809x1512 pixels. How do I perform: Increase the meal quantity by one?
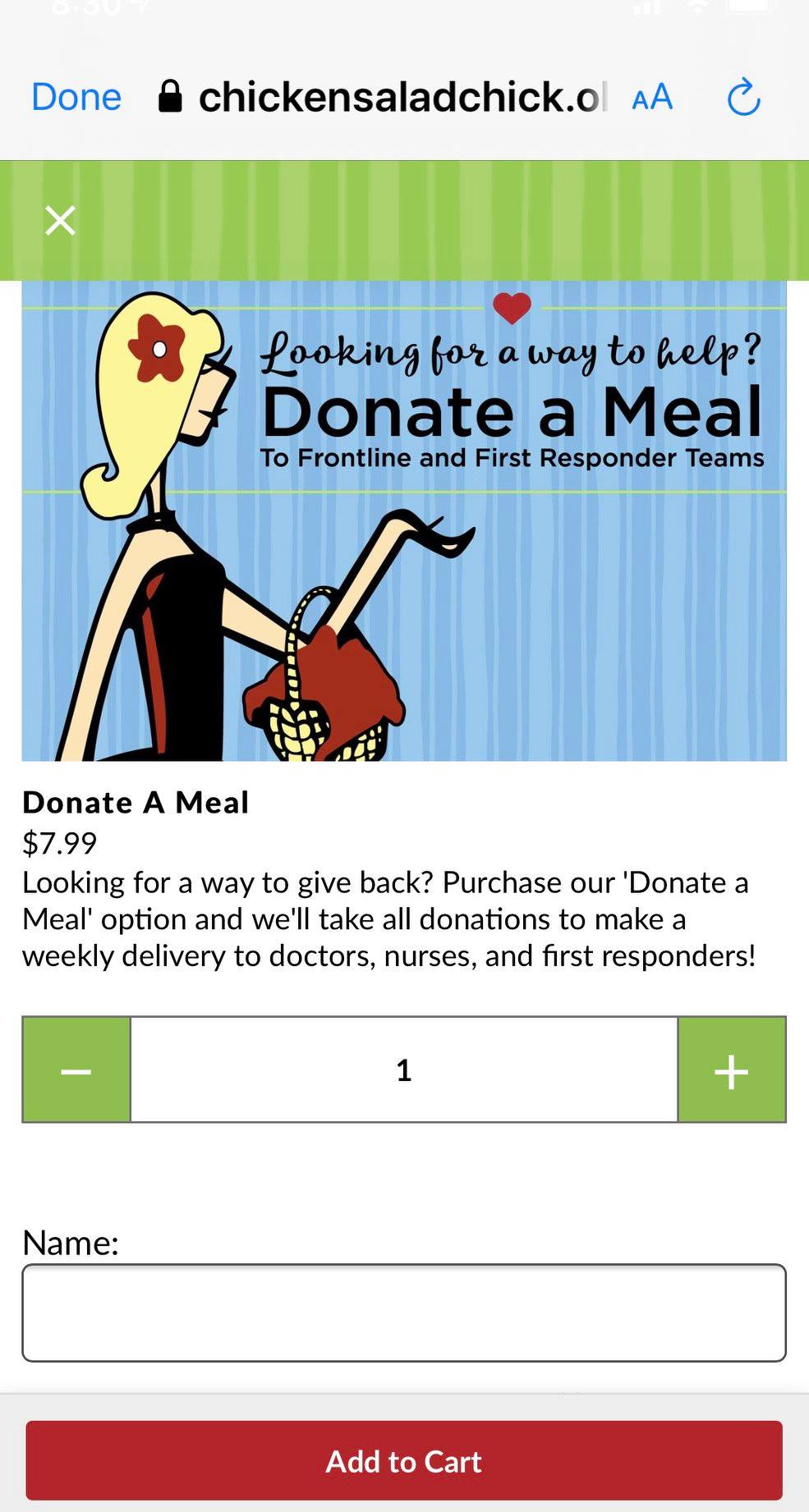(731, 1070)
